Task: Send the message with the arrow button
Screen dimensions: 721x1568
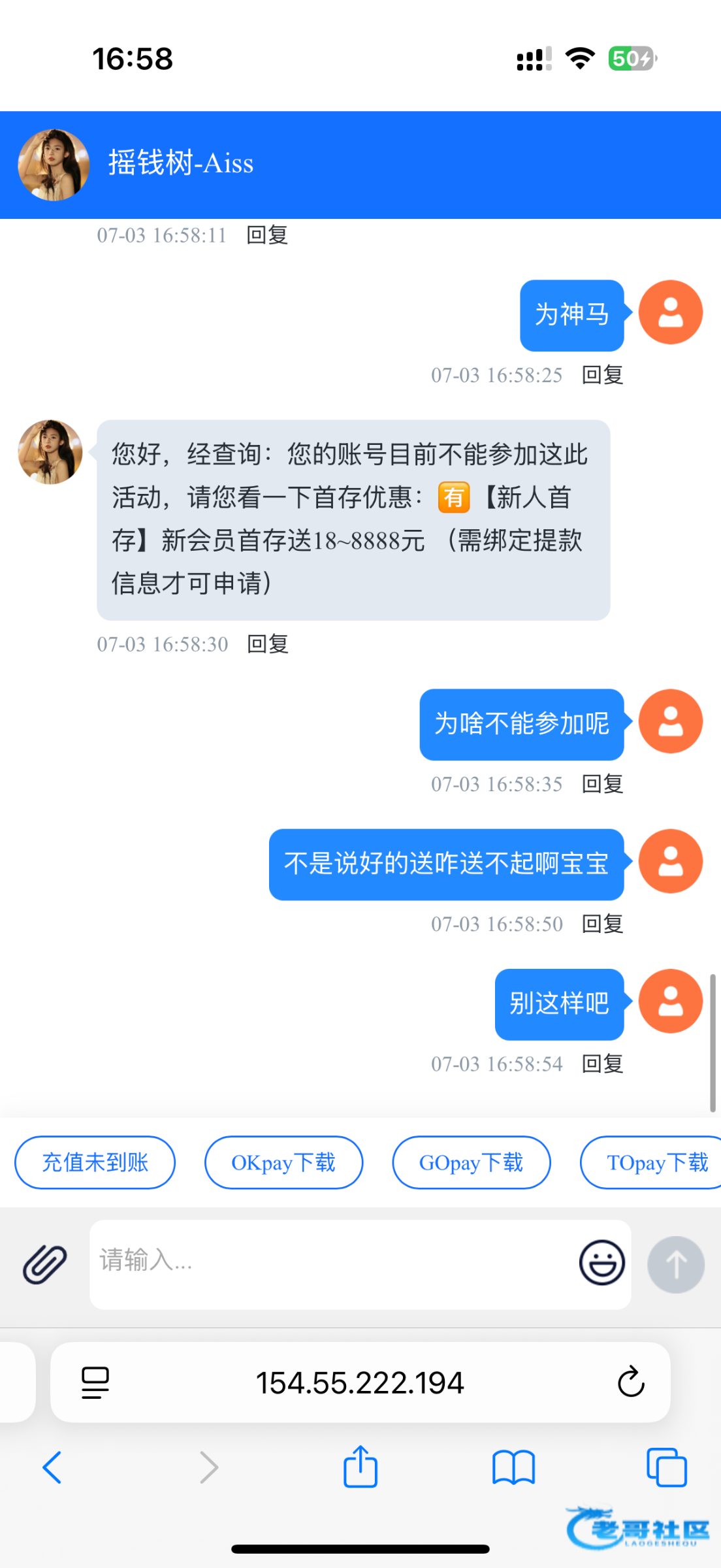Action: click(675, 1264)
